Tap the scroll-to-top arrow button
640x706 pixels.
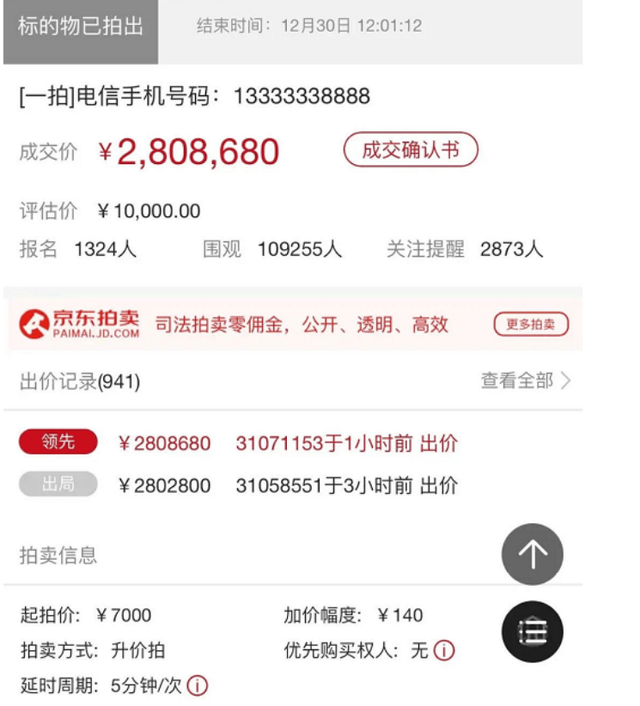532,554
